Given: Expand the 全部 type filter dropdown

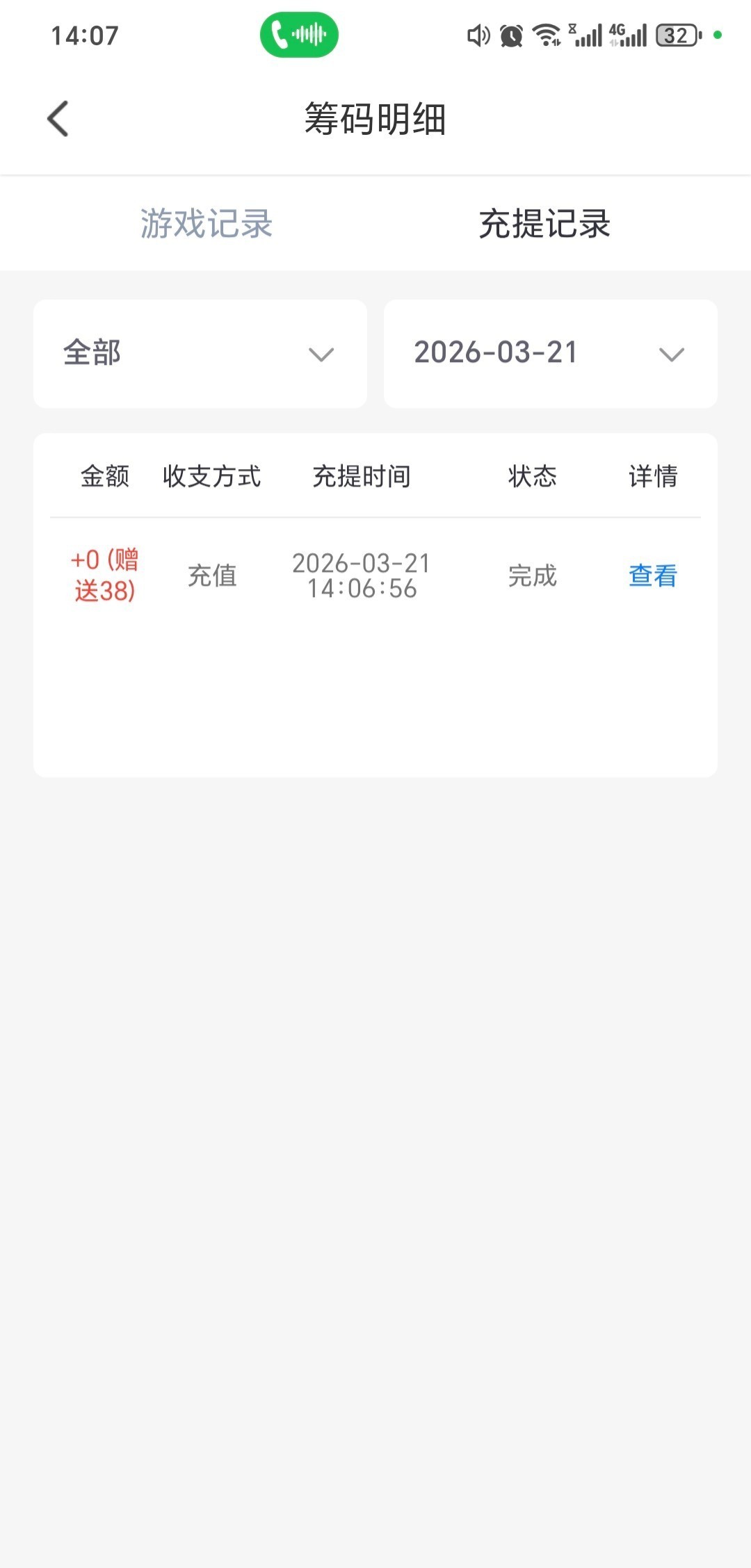Looking at the screenshot, I should coord(200,354).
